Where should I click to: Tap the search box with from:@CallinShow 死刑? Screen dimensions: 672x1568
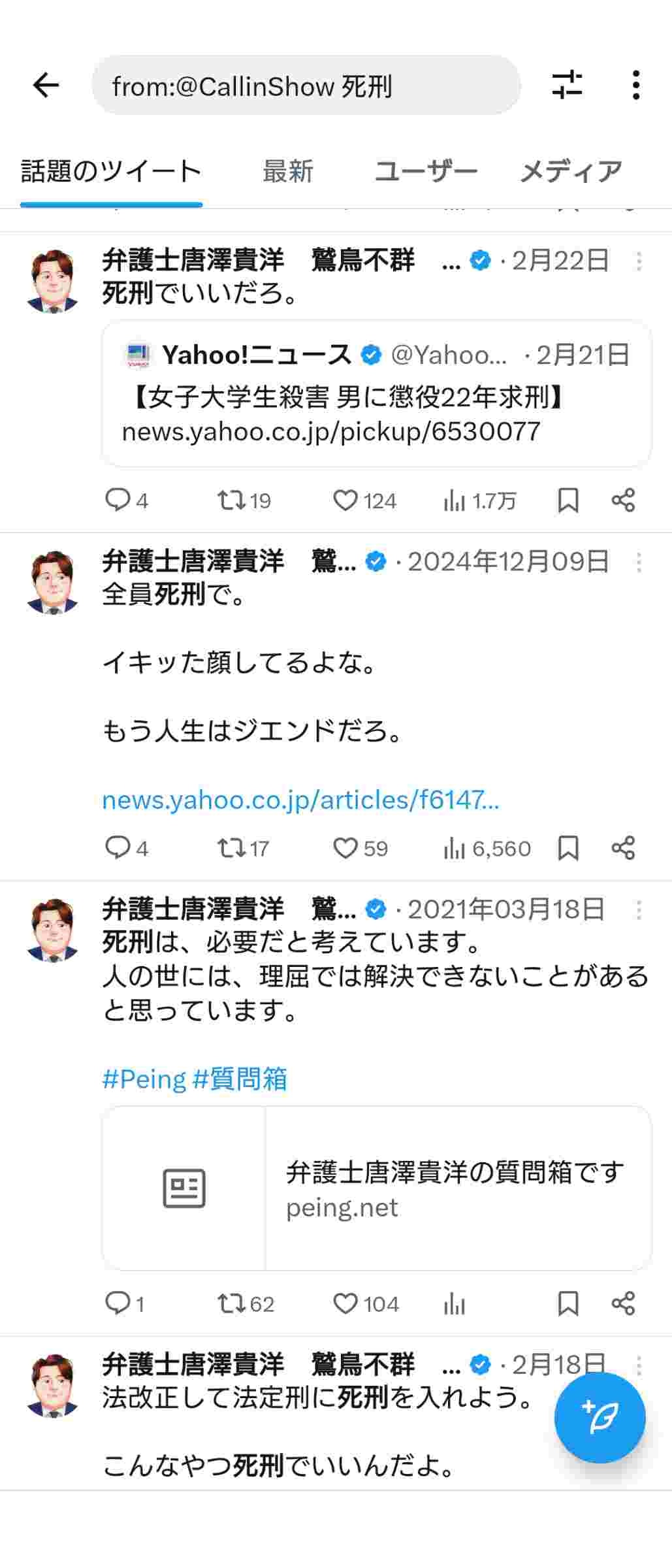306,86
